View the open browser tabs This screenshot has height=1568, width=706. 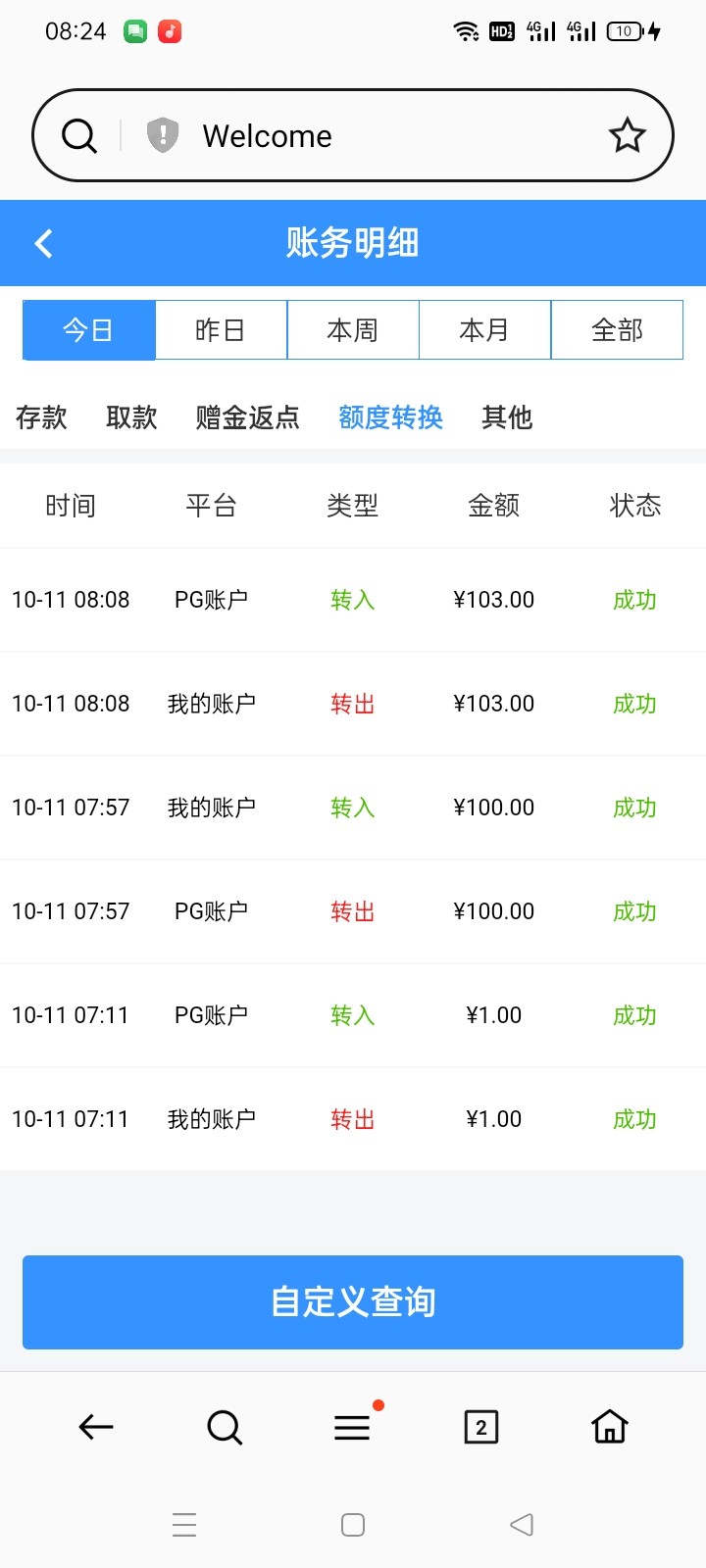coord(480,1427)
